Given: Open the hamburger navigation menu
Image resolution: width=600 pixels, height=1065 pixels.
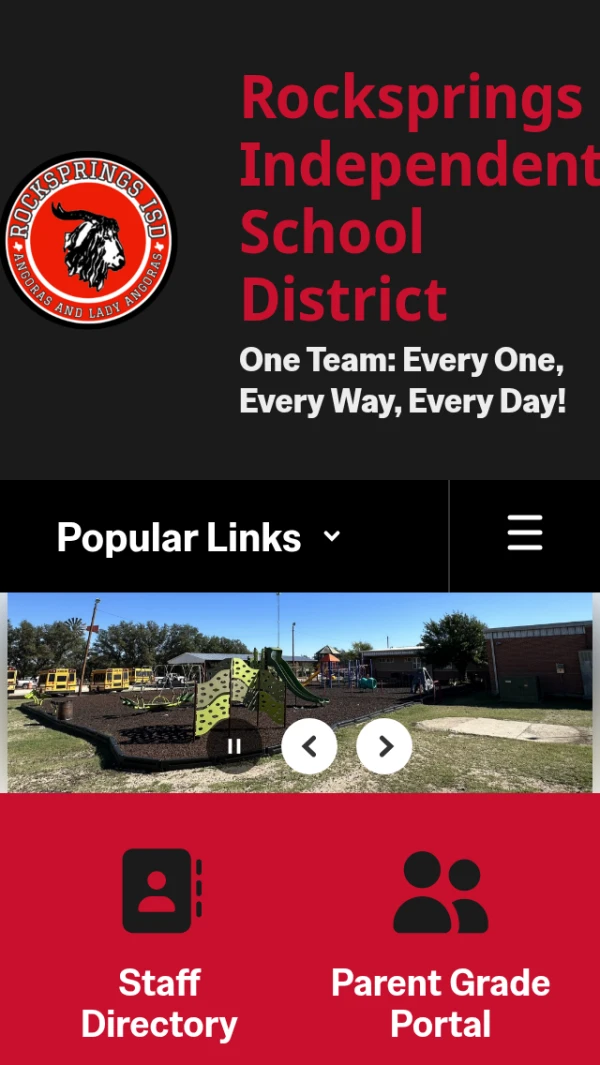Looking at the screenshot, I should click(x=524, y=534).
